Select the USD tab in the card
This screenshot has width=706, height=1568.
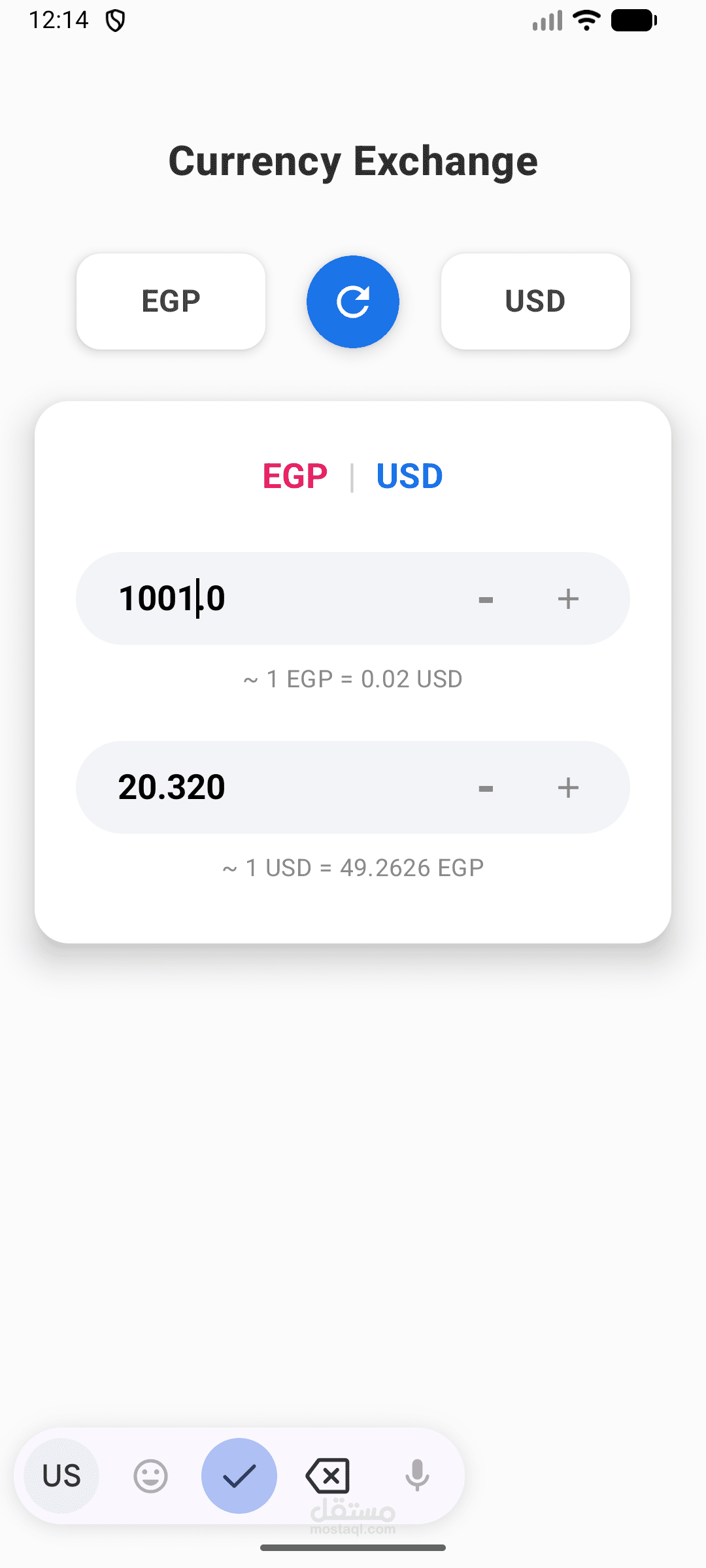[x=409, y=476]
